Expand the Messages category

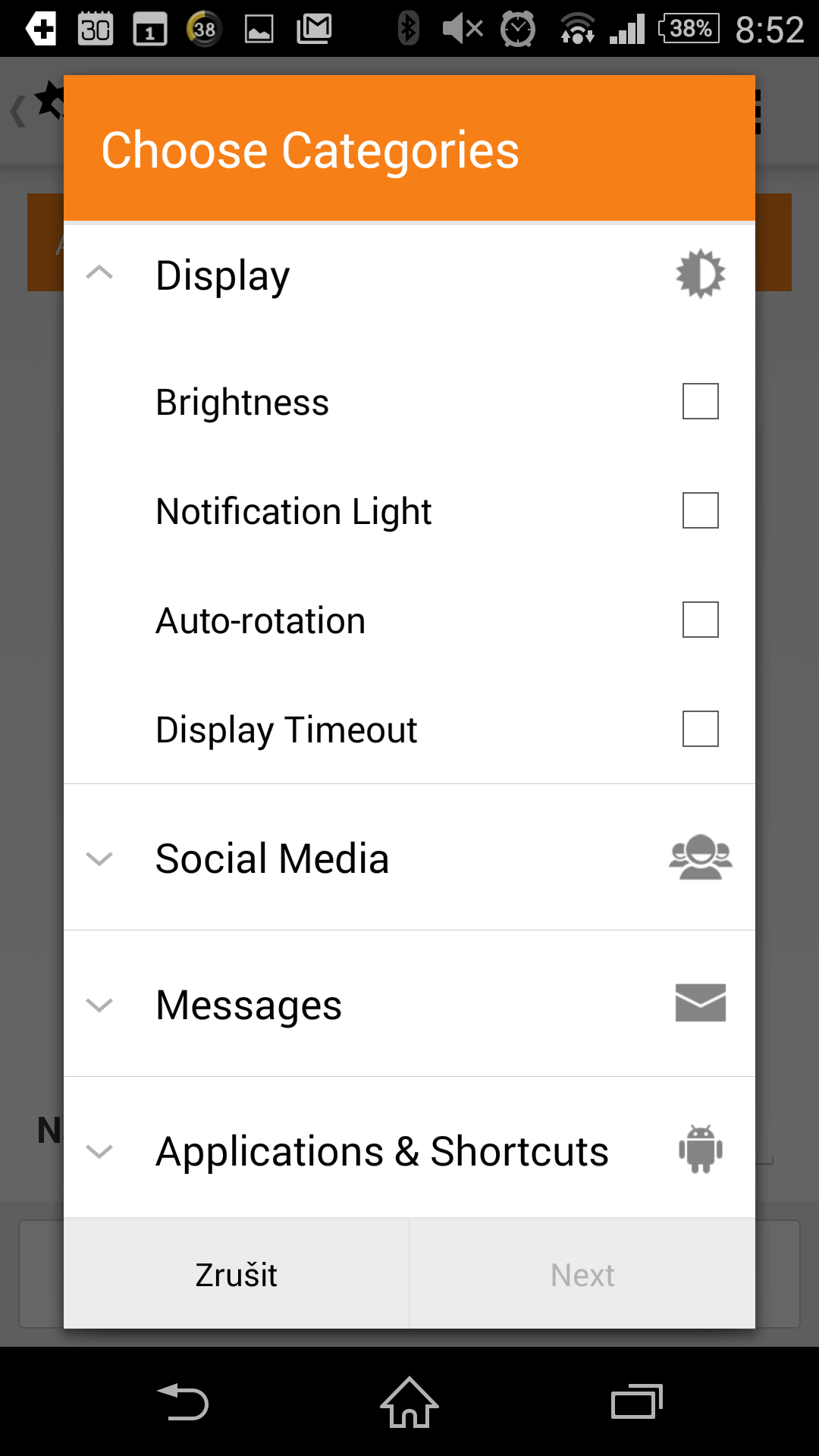tap(409, 1004)
